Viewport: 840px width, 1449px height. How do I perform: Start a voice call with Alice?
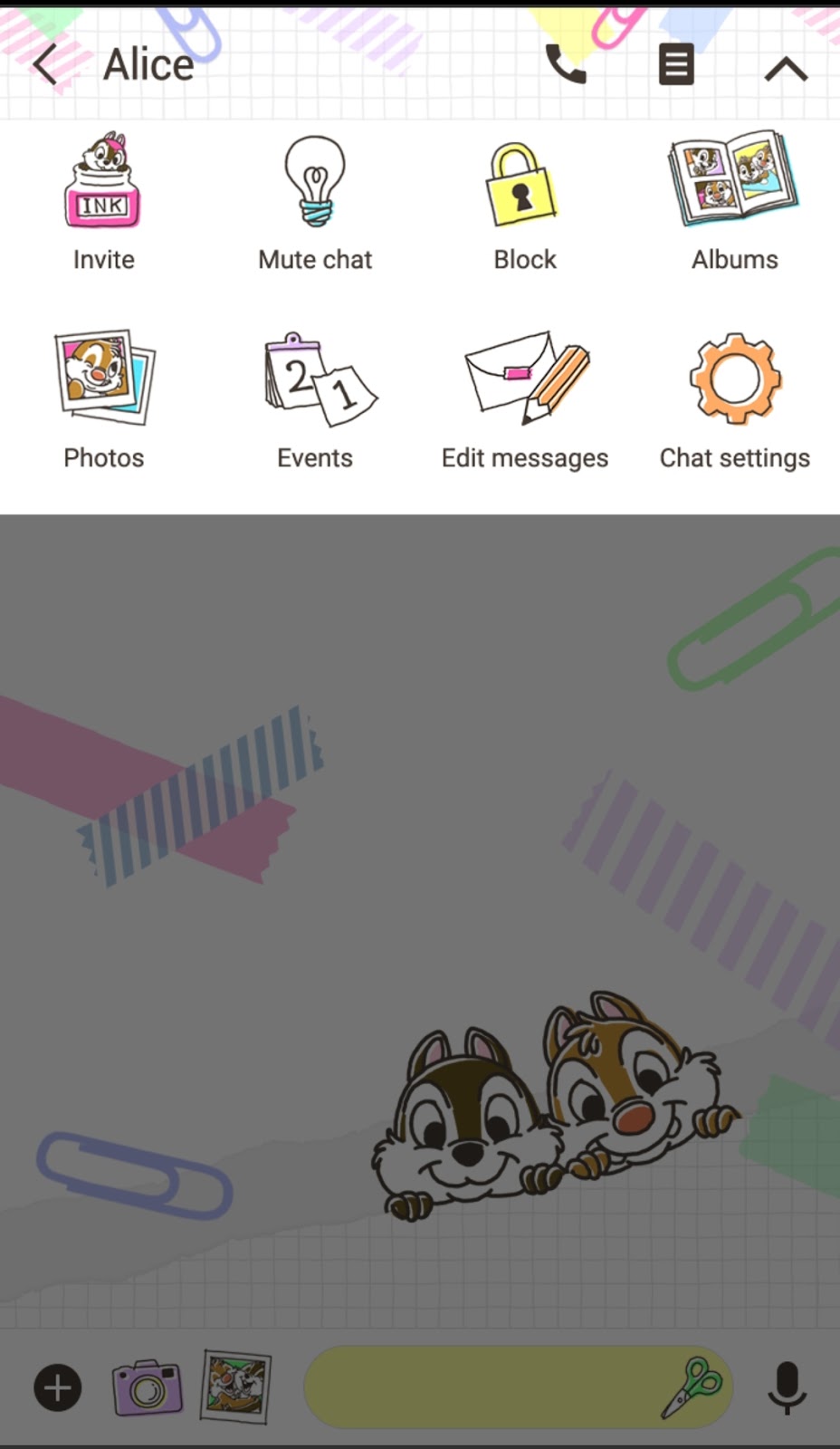pyautogui.click(x=566, y=65)
